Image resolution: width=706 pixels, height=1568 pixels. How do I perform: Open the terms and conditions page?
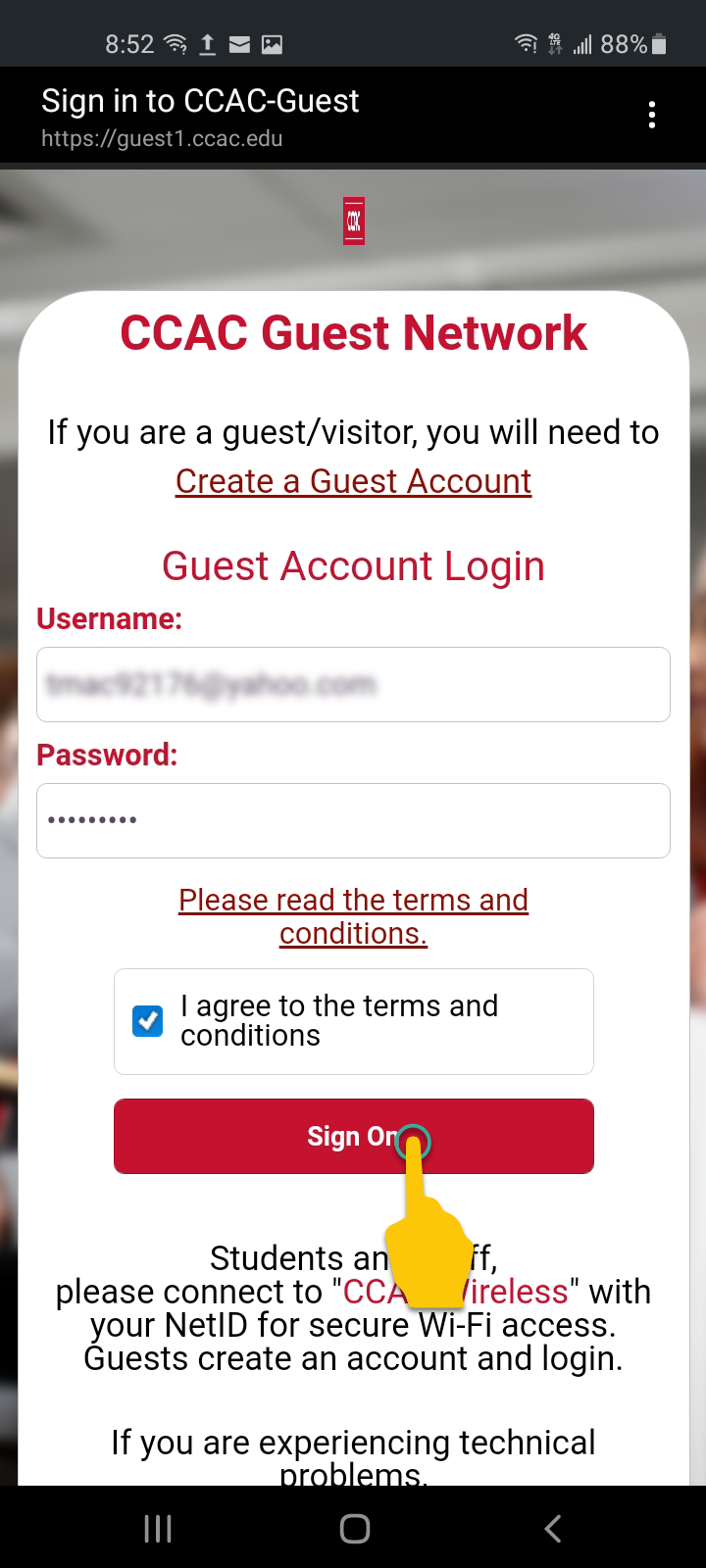click(x=353, y=915)
